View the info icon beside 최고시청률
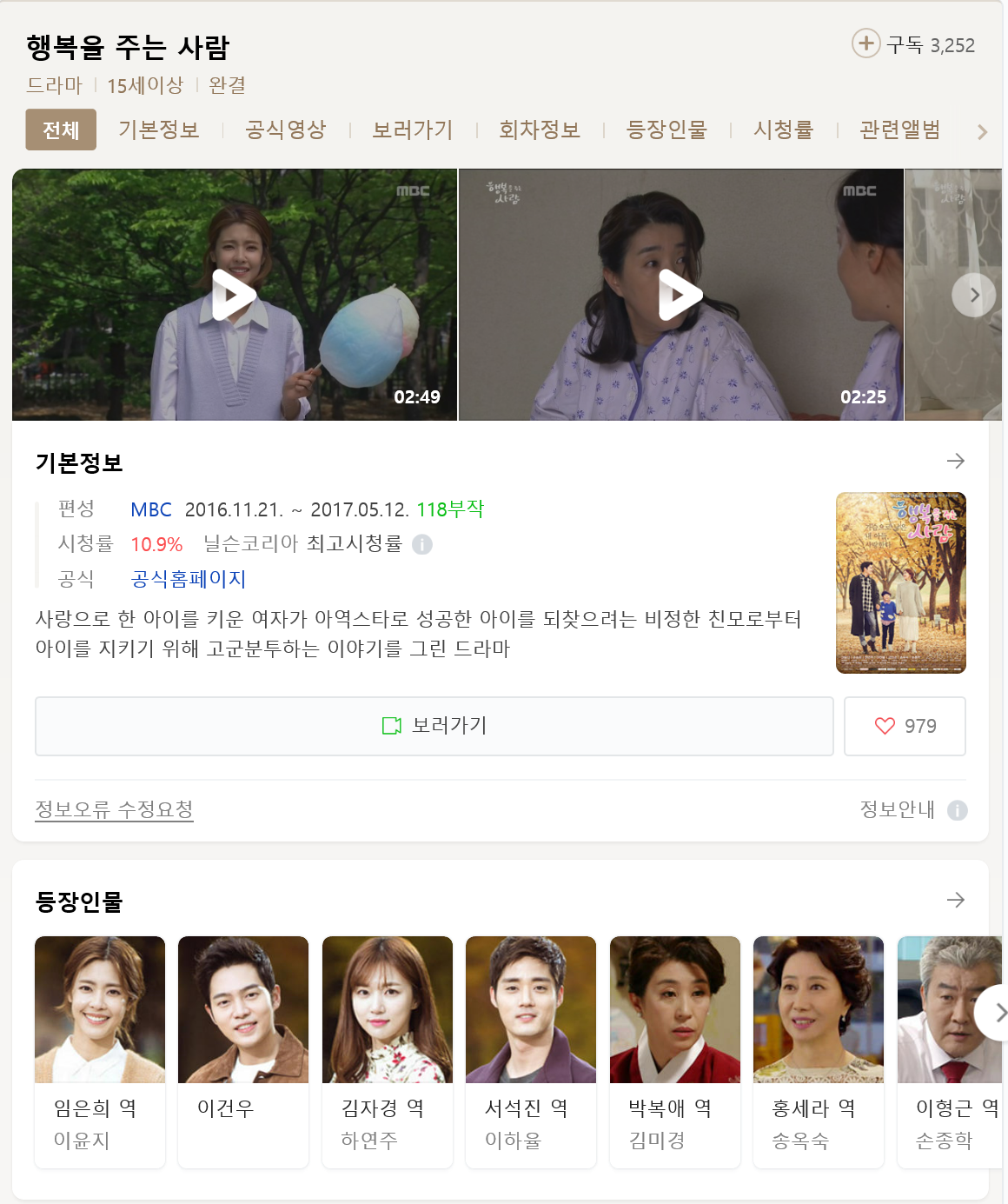The width and height of the screenshot is (1008, 1204). pyautogui.click(x=422, y=545)
